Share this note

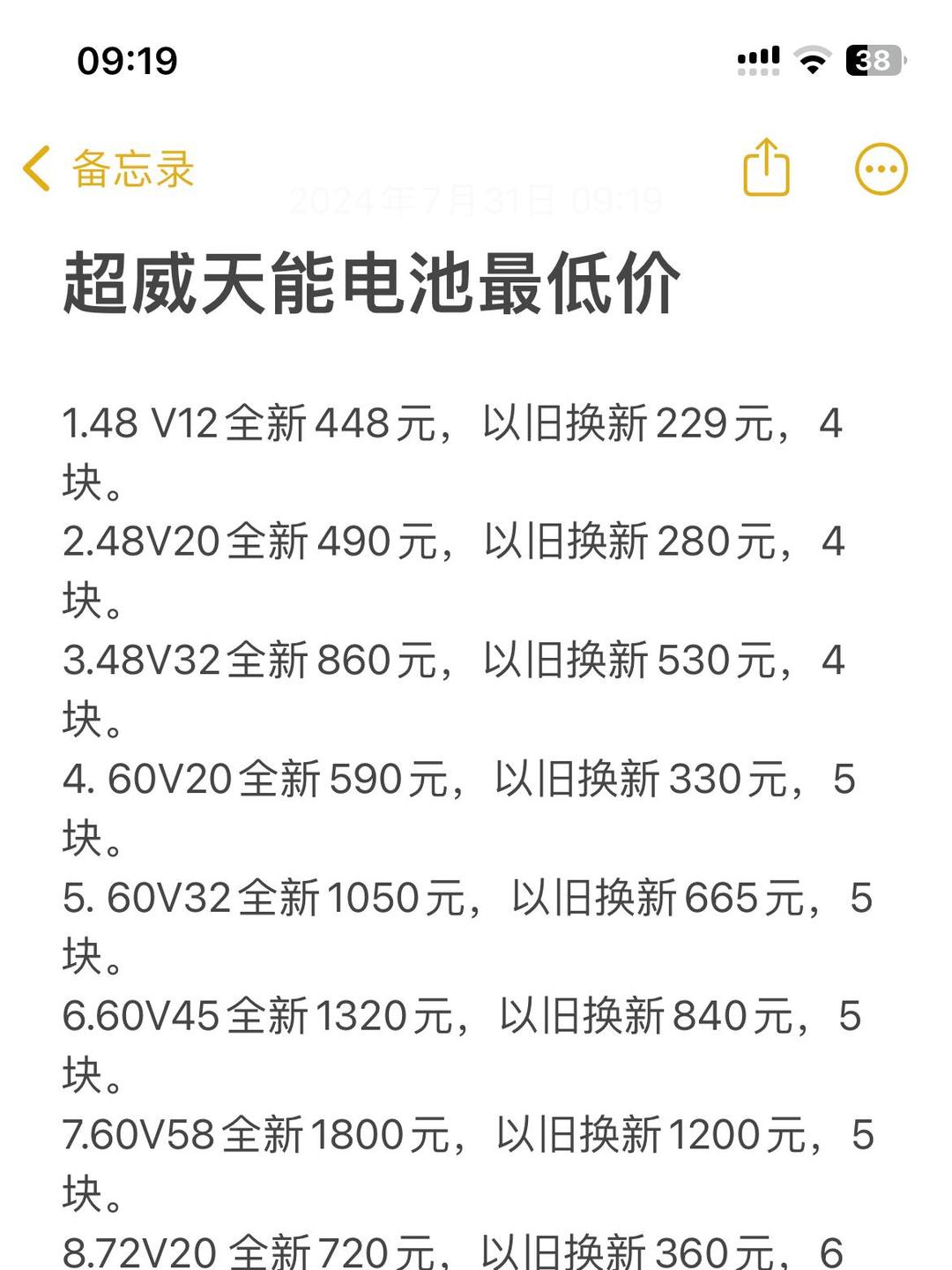[x=766, y=168]
